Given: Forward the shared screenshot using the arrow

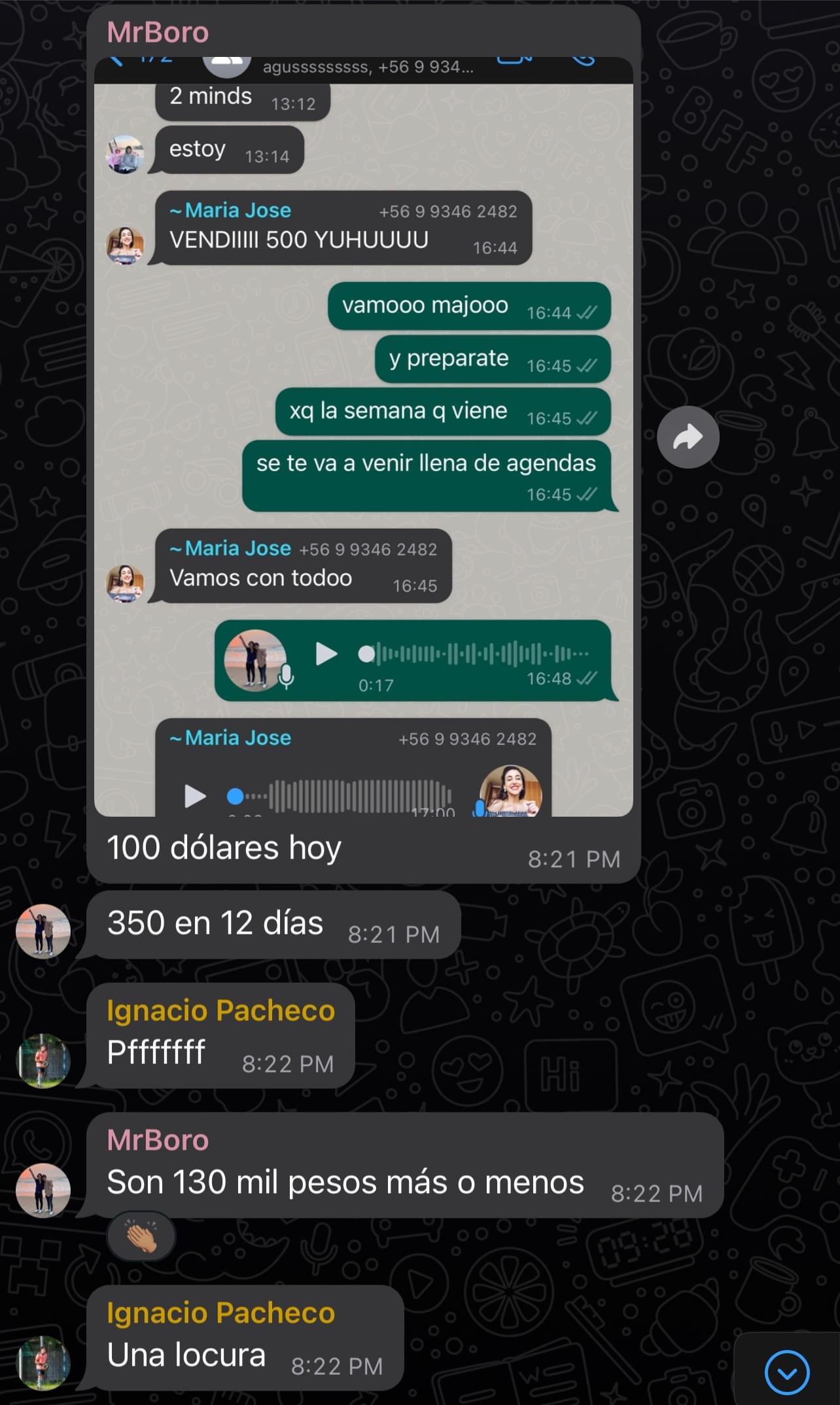Looking at the screenshot, I should tap(688, 437).
